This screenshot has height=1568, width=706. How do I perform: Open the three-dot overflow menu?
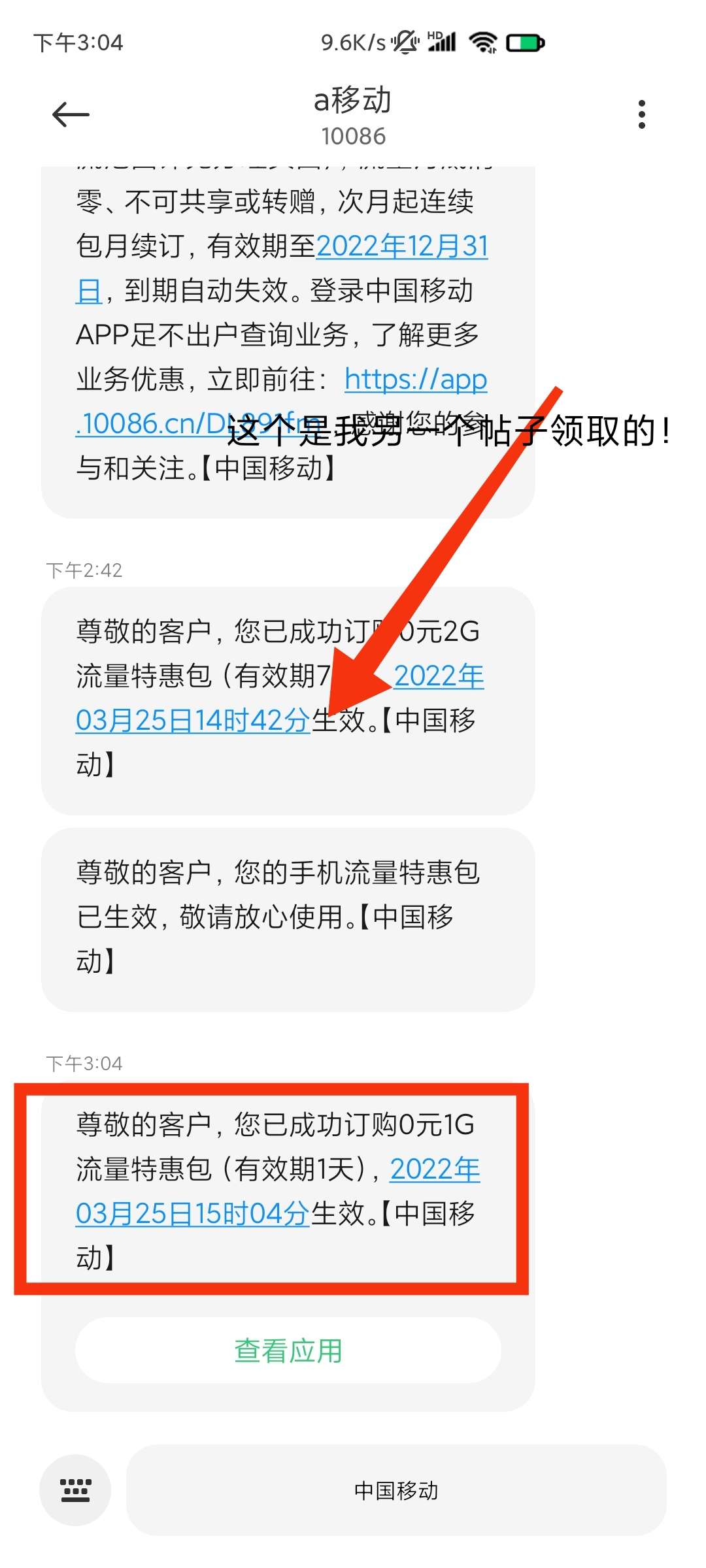coord(641,115)
